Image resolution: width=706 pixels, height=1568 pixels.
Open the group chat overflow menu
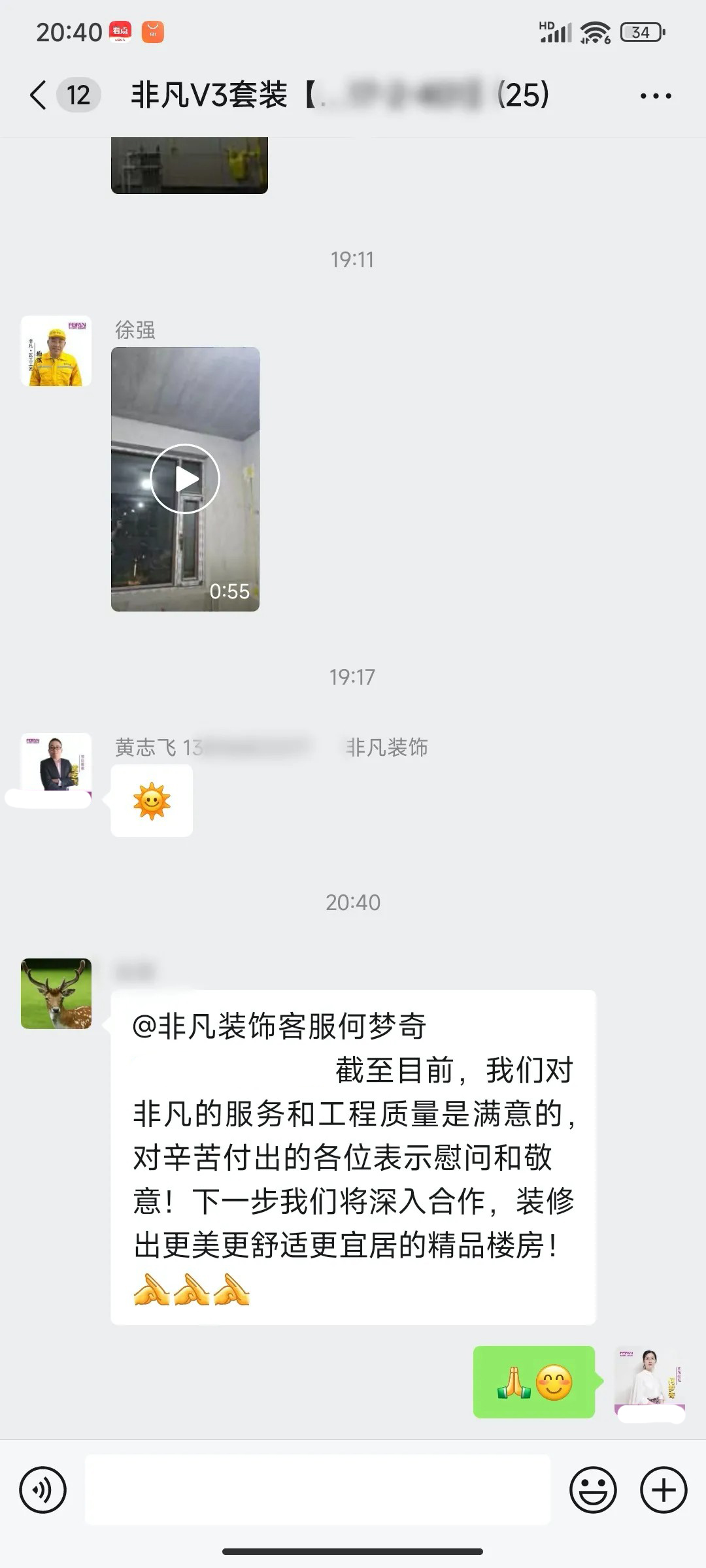[x=655, y=96]
